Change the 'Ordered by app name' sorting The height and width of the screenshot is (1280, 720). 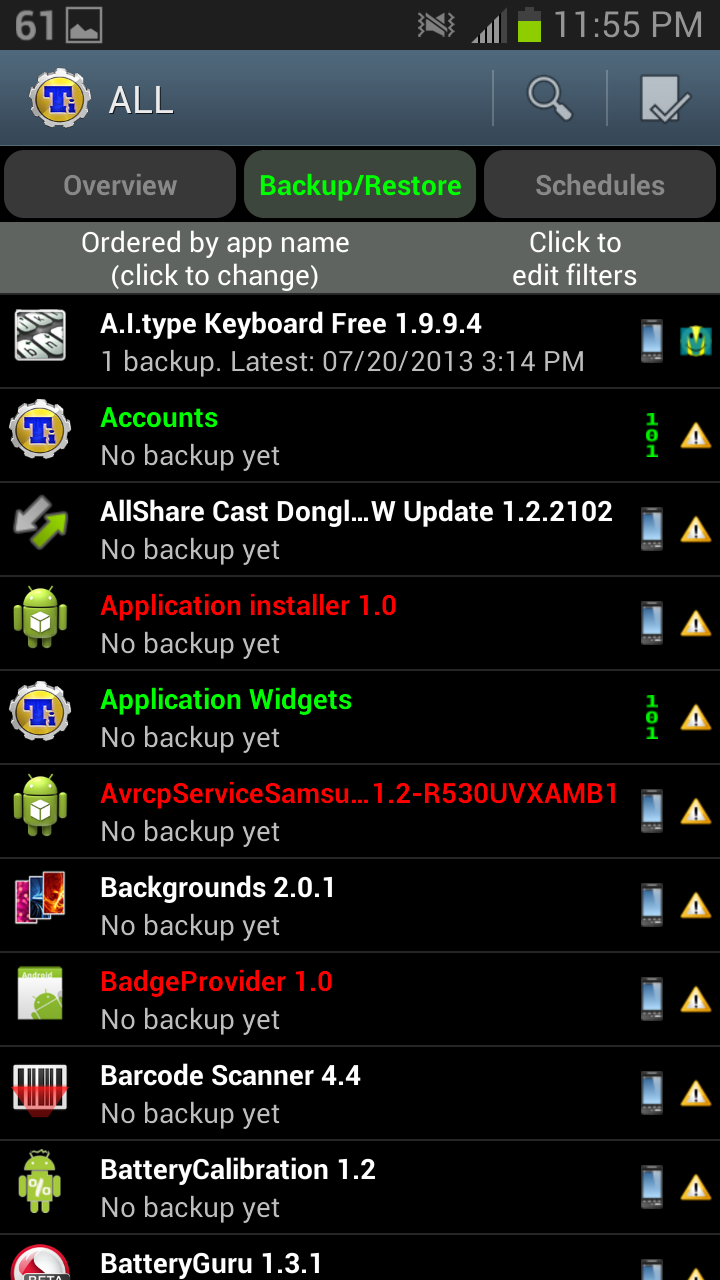pyautogui.click(x=215, y=258)
